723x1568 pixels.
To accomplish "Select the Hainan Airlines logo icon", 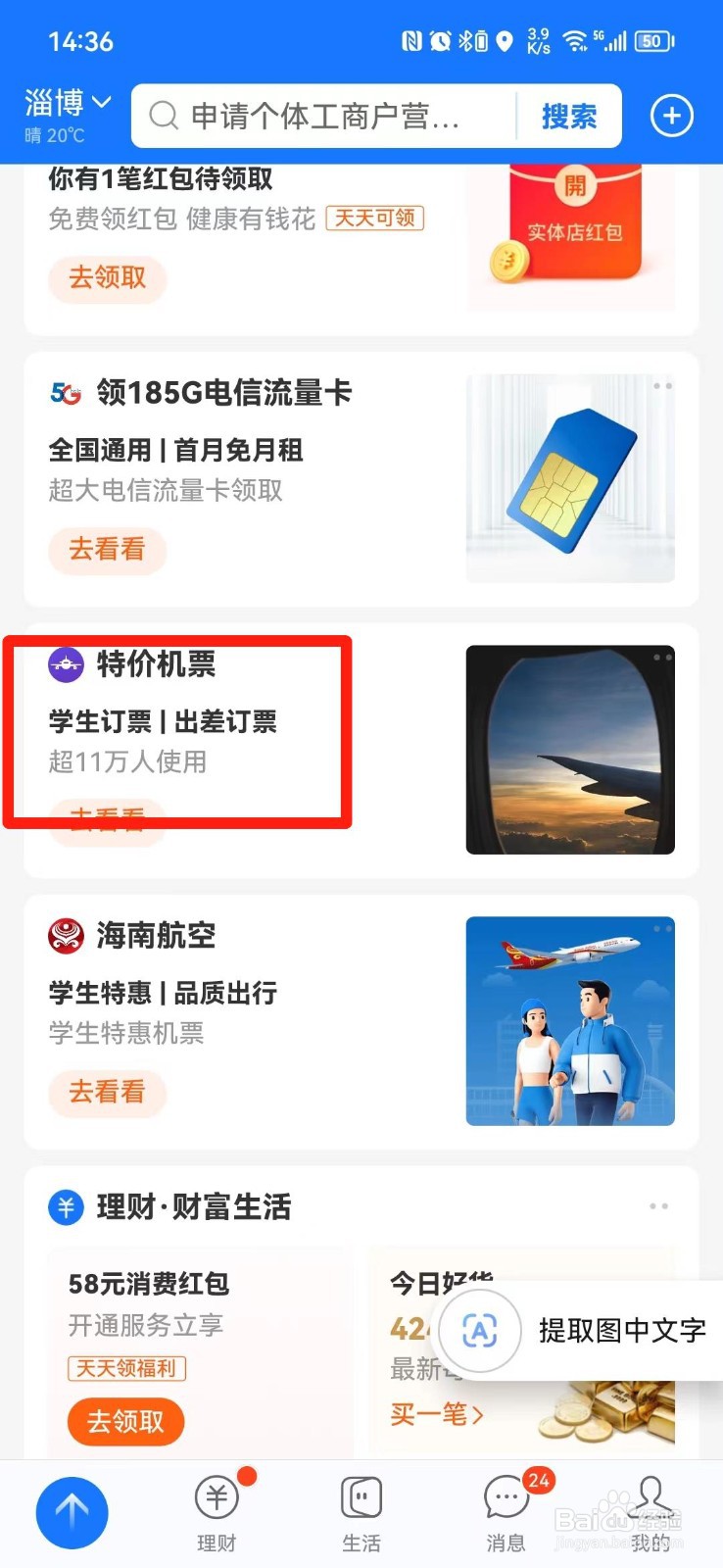I will click(67, 936).
